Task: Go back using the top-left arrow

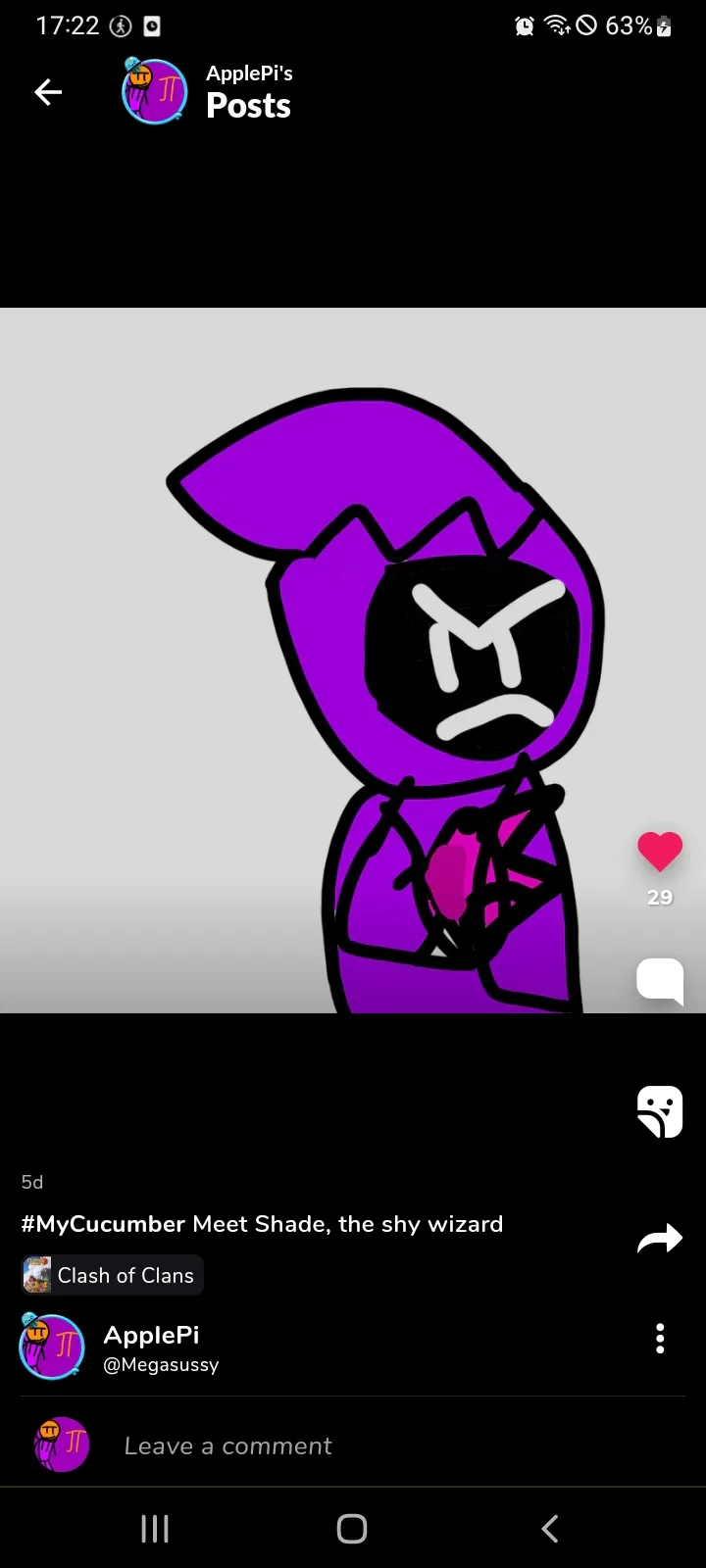Action: coord(48,92)
